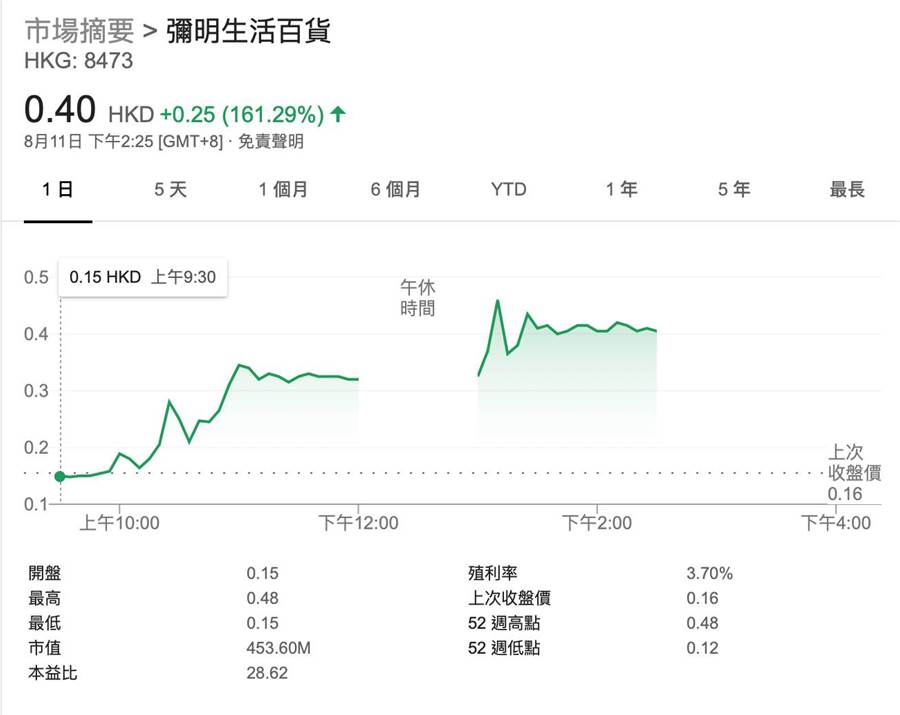Viewport: 900px width, 715px height.
Task: Switch to the YTD tab
Action: point(508,189)
